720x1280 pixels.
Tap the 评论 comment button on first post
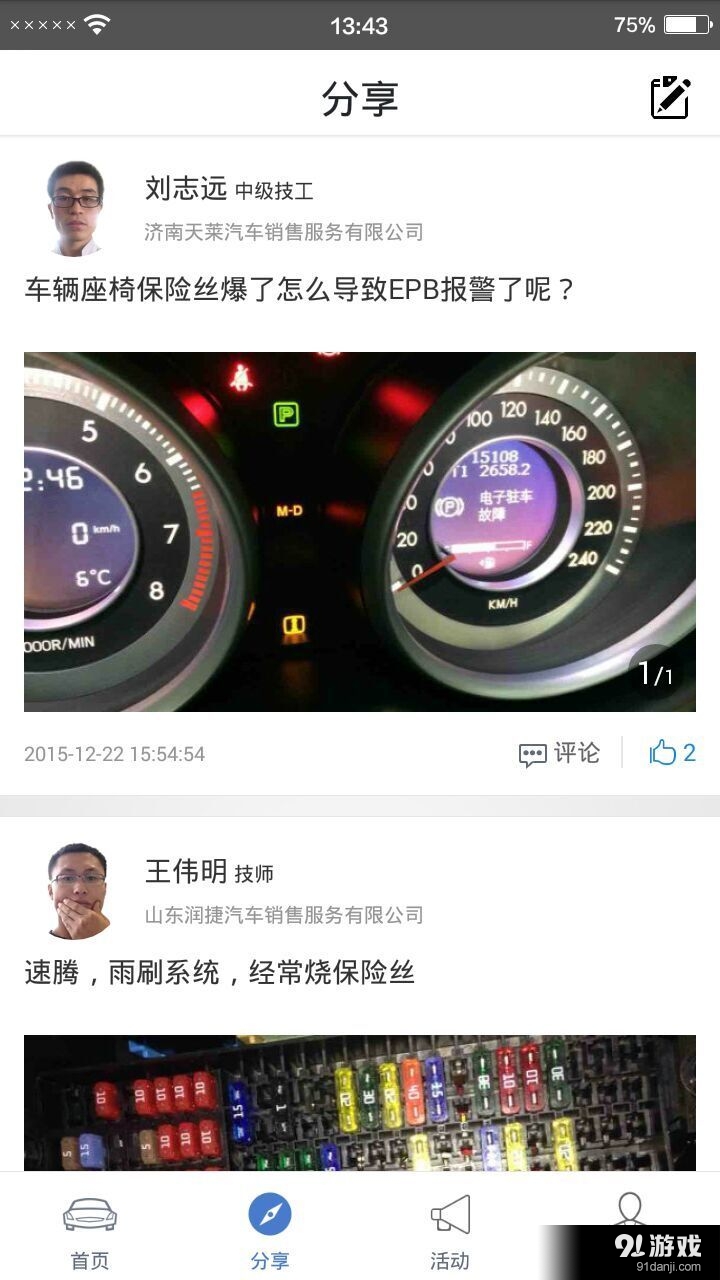click(x=558, y=754)
